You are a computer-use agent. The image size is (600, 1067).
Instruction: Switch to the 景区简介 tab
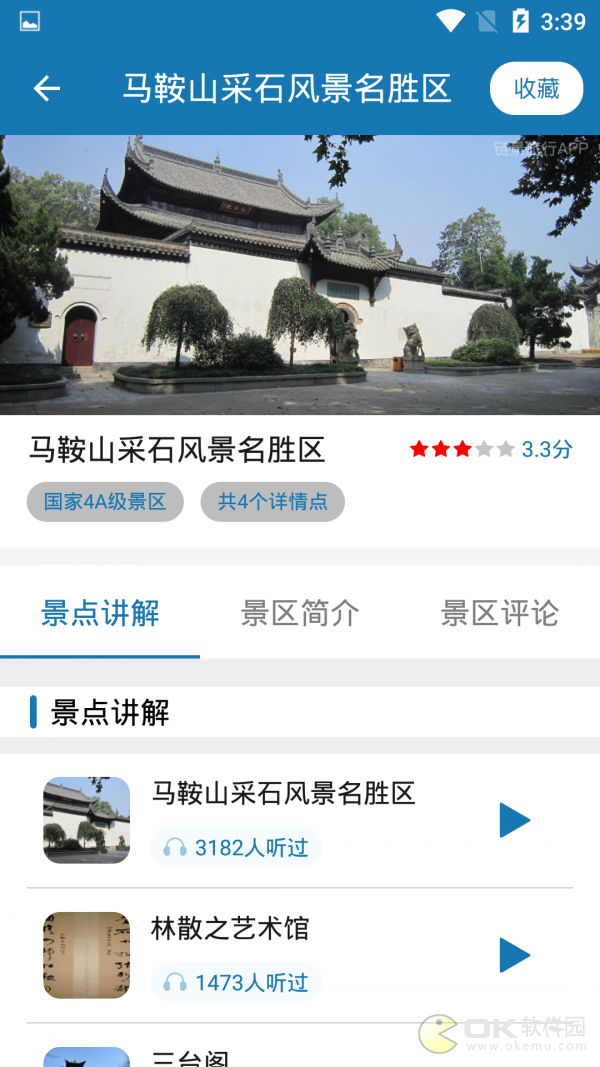click(x=300, y=613)
